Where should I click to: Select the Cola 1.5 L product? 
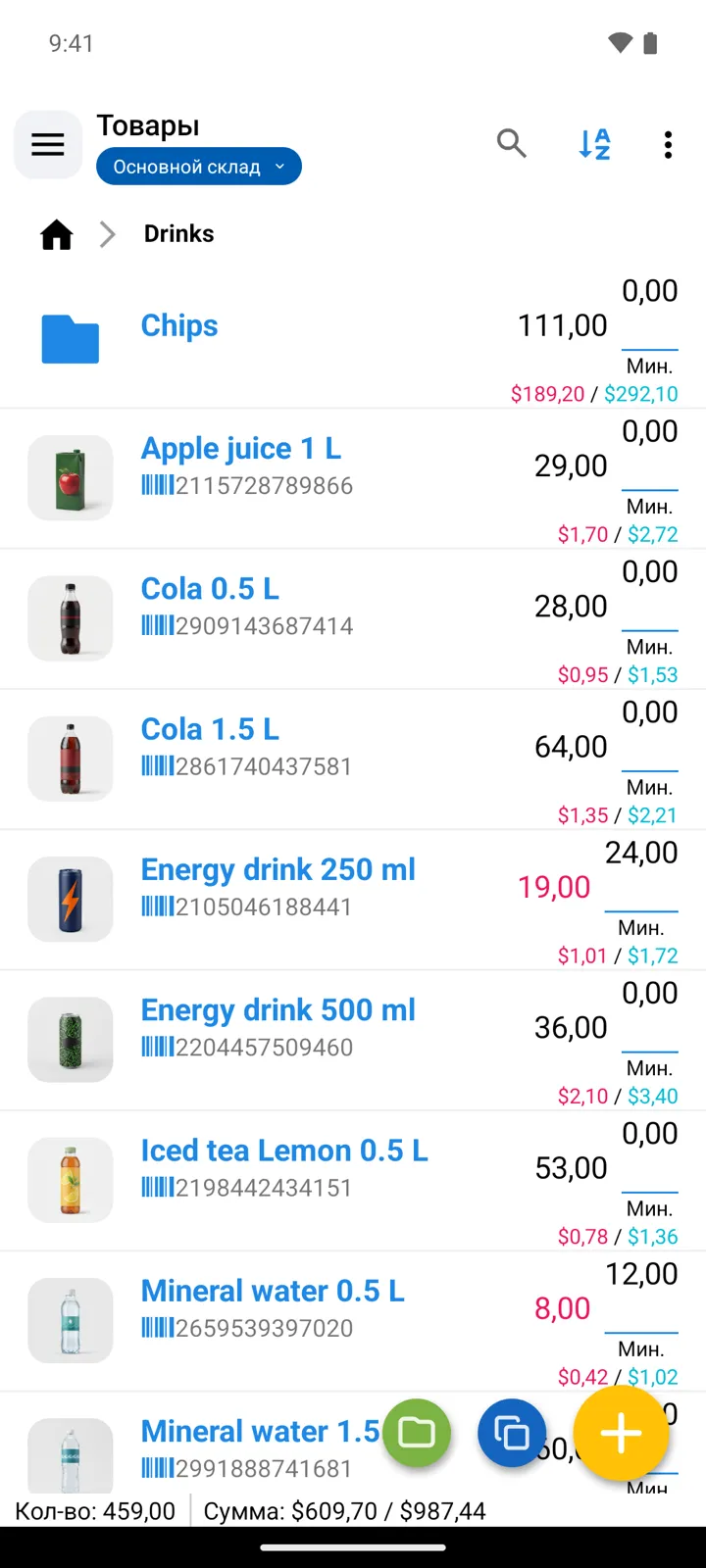tap(353, 759)
